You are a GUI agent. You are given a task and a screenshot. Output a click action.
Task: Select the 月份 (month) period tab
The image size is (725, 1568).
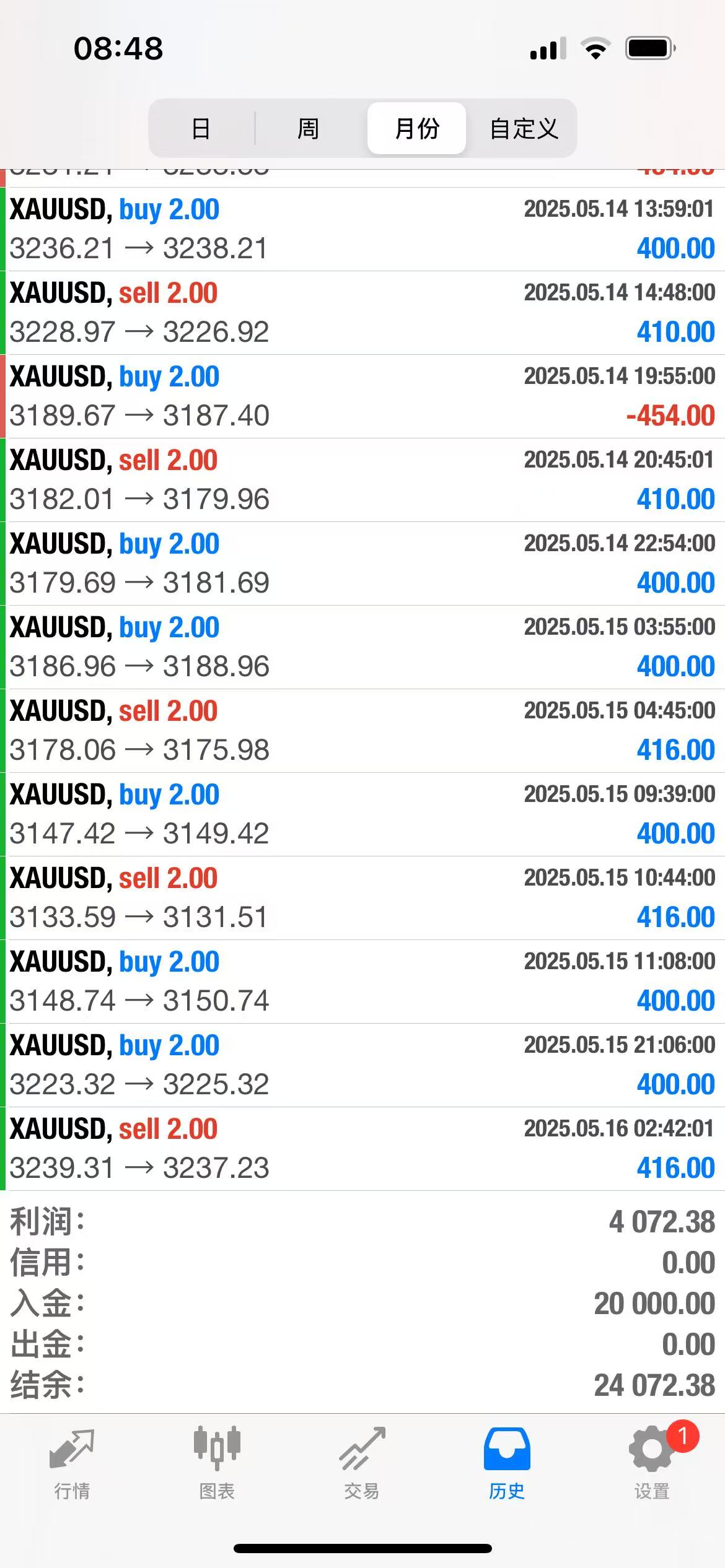[x=416, y=128]
